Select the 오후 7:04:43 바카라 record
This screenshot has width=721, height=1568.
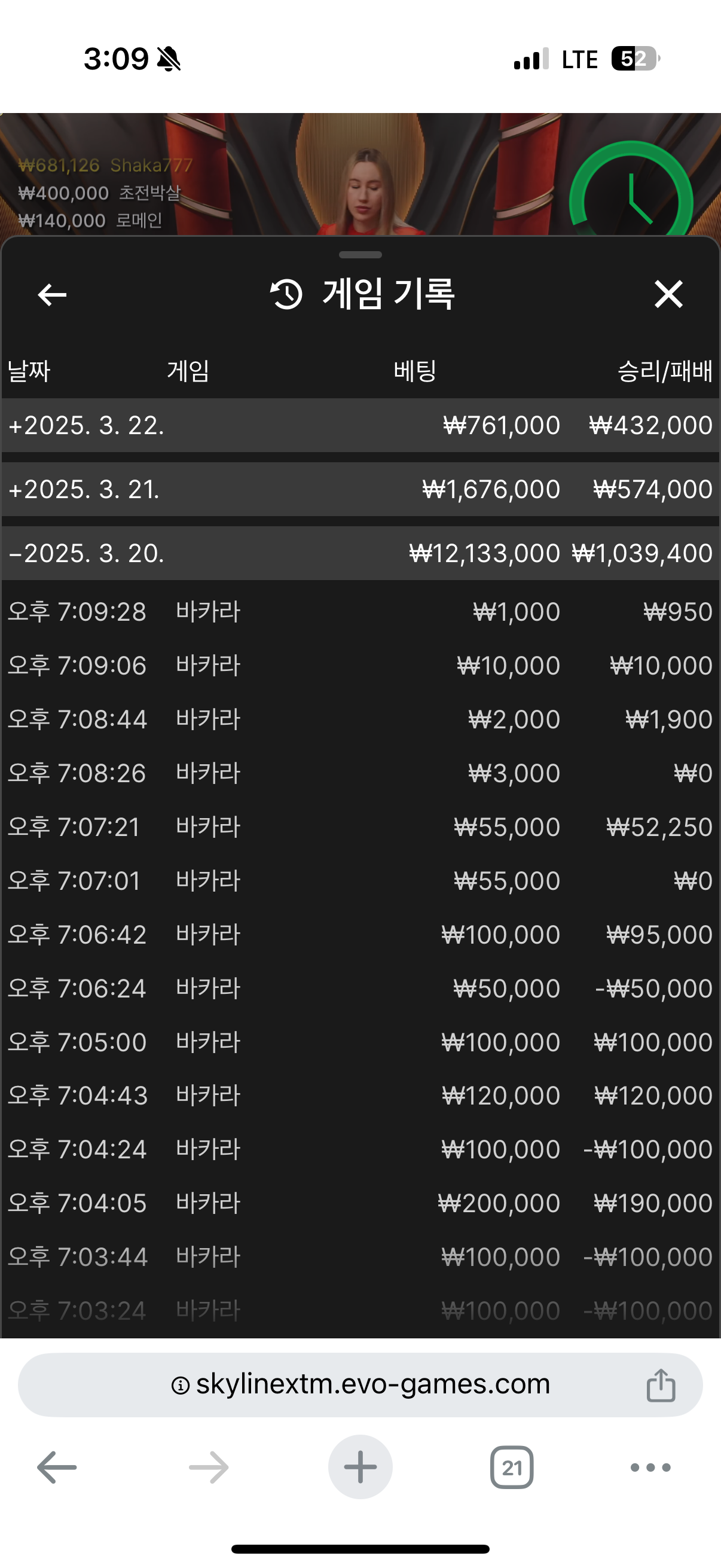click(x=360, y=1096)
